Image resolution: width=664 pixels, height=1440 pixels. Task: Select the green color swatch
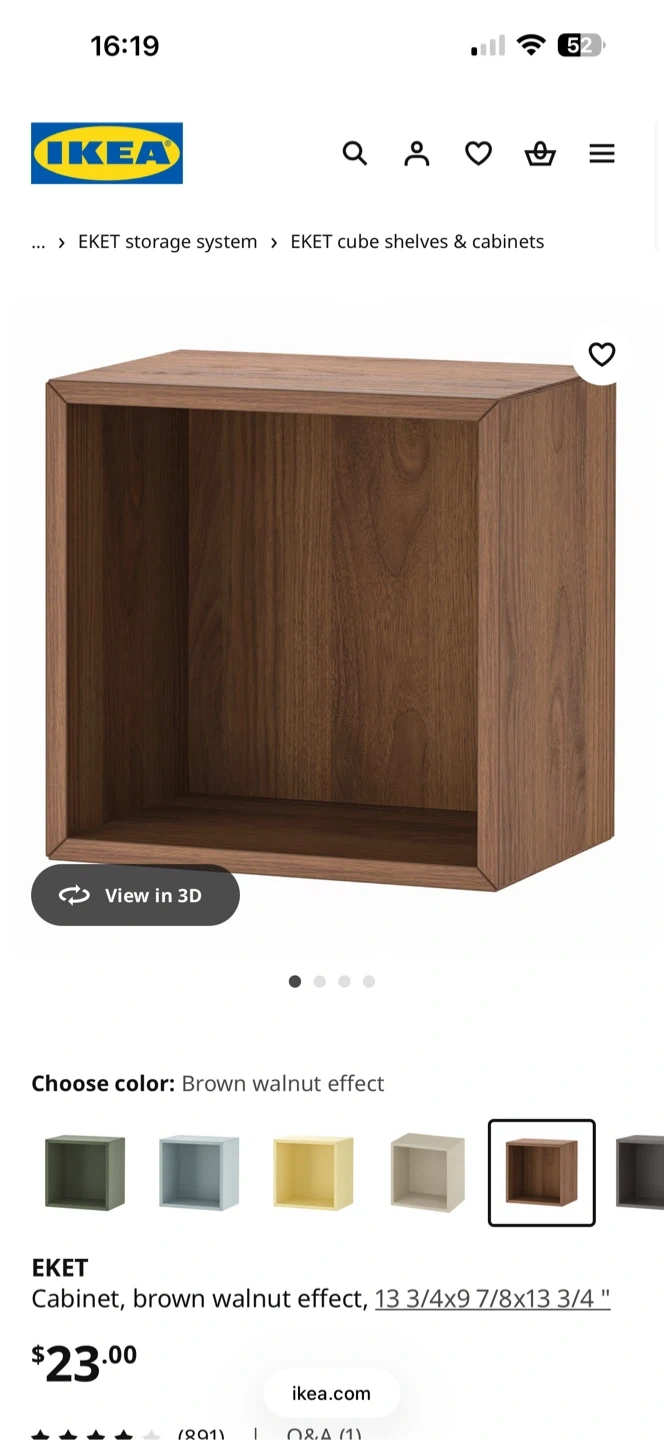click(85, 1172)
